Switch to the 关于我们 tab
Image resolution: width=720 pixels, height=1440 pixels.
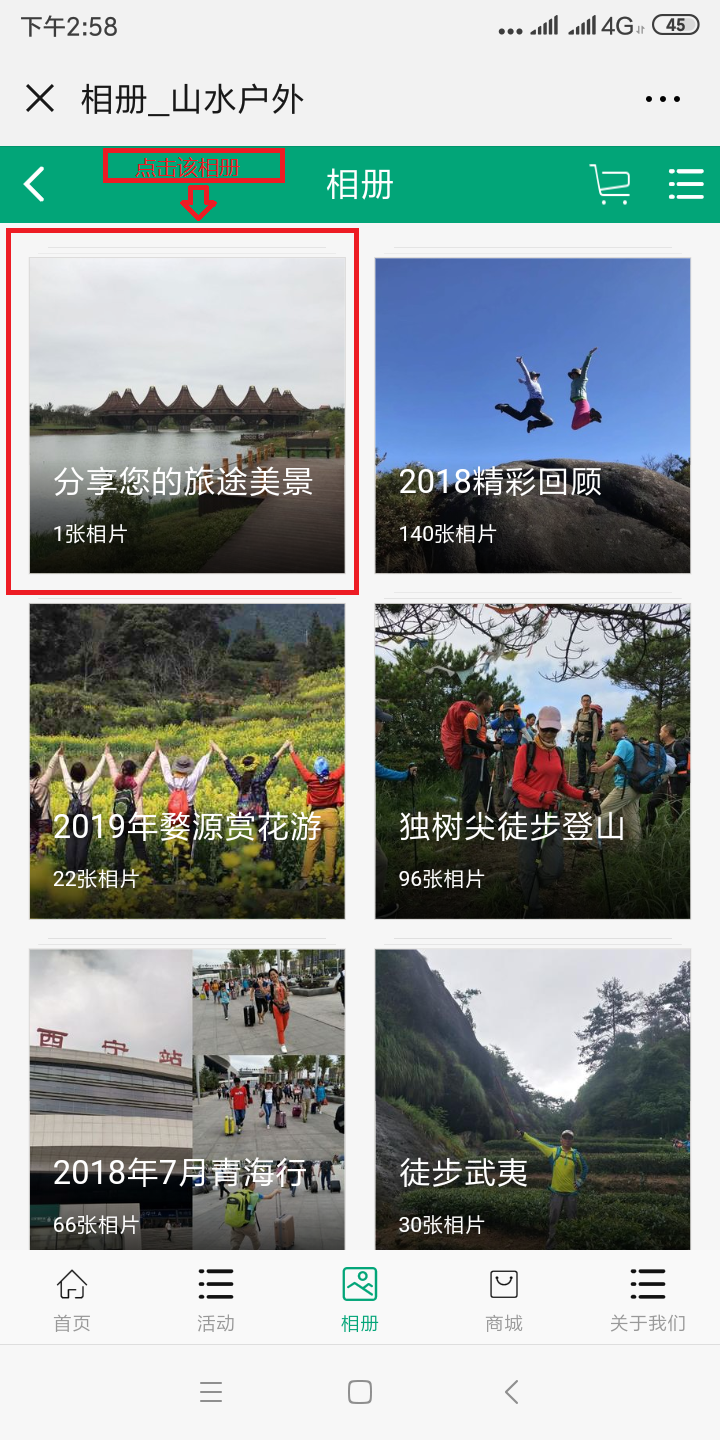[648, 1298]
